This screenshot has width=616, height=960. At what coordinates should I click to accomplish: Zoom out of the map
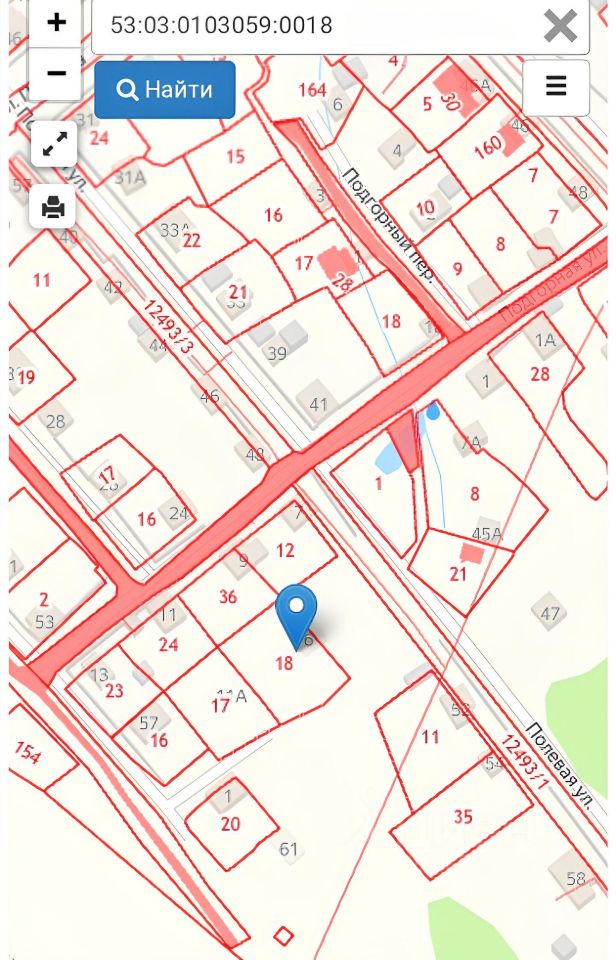56,73
